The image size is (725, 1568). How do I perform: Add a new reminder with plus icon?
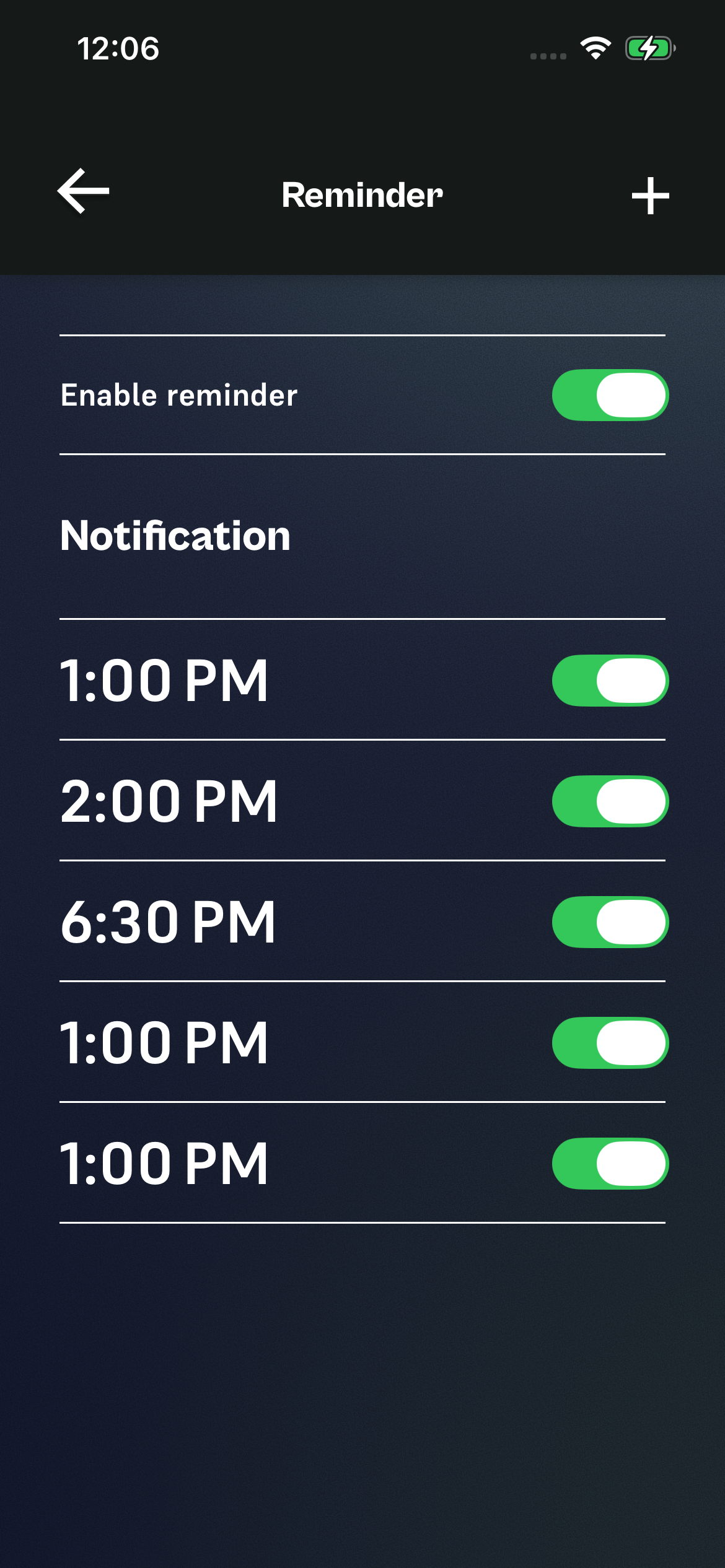650,196
